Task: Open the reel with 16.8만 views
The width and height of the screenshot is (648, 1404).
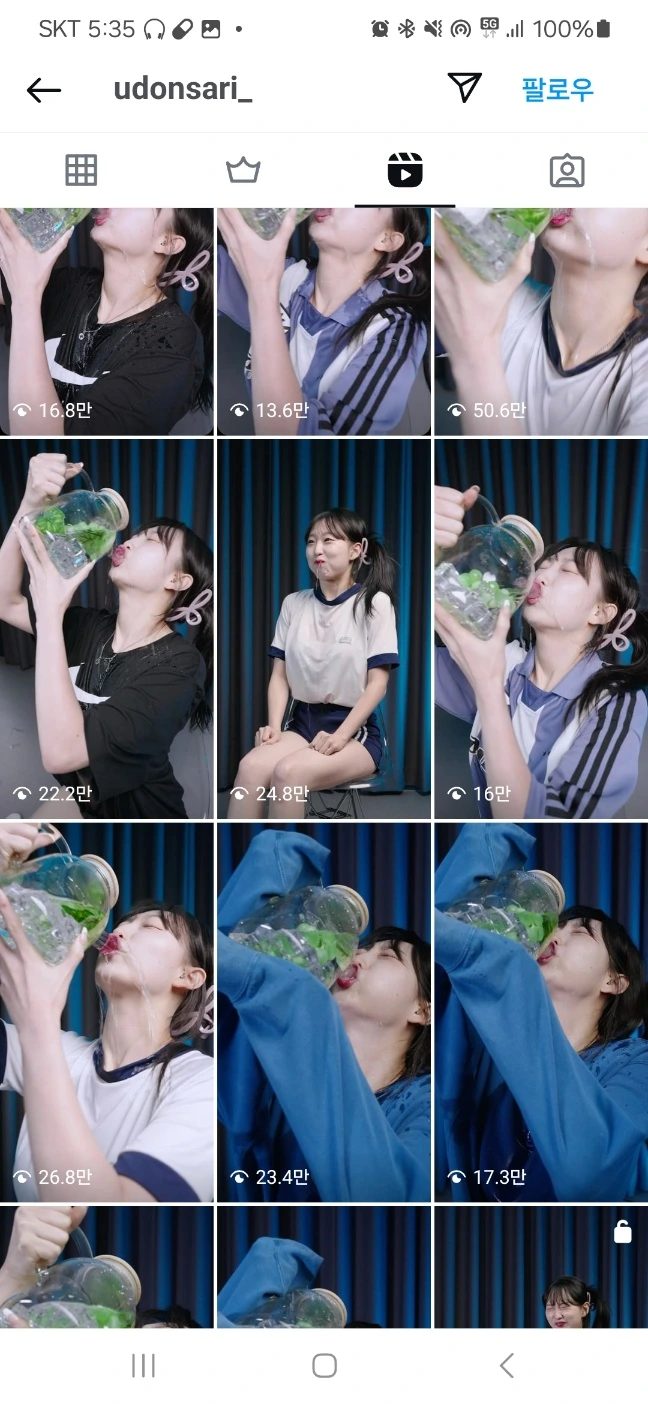Action: (x=106, y=320)
